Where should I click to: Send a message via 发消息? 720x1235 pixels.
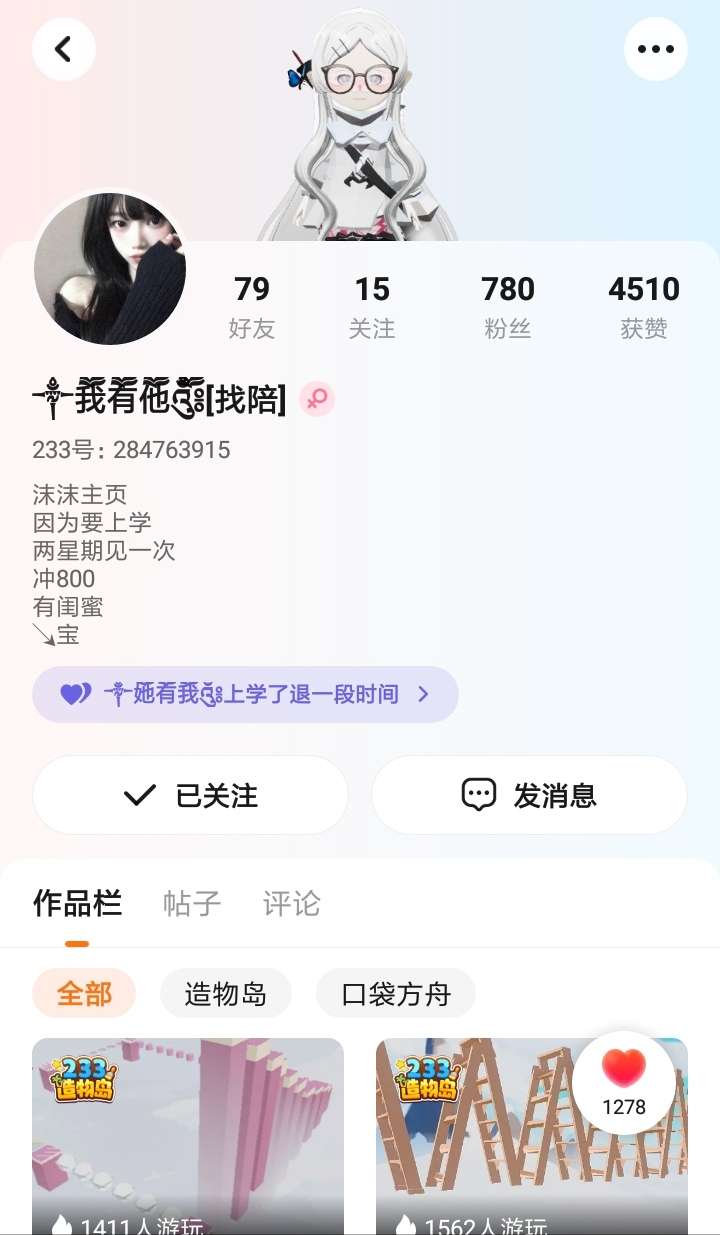click(529, 795)
